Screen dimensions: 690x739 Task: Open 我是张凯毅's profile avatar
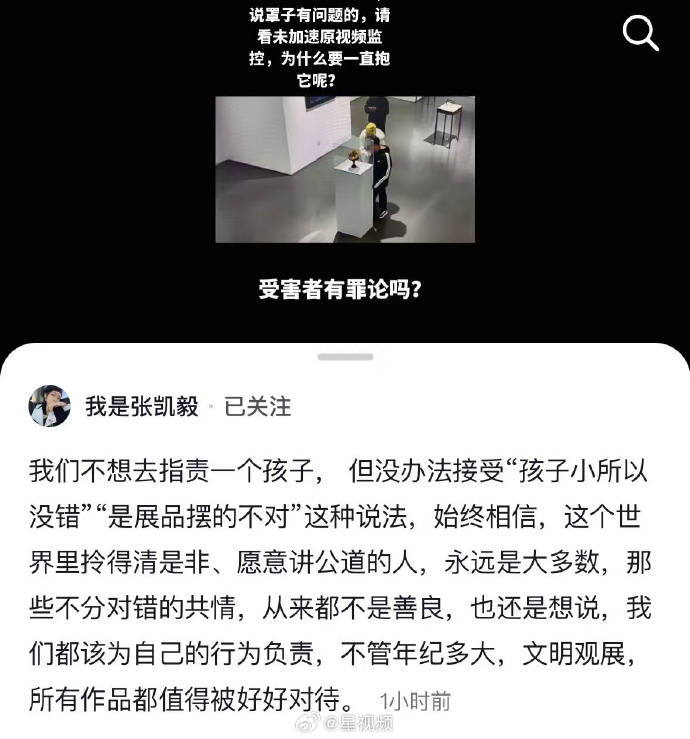(x=50, y=406)
